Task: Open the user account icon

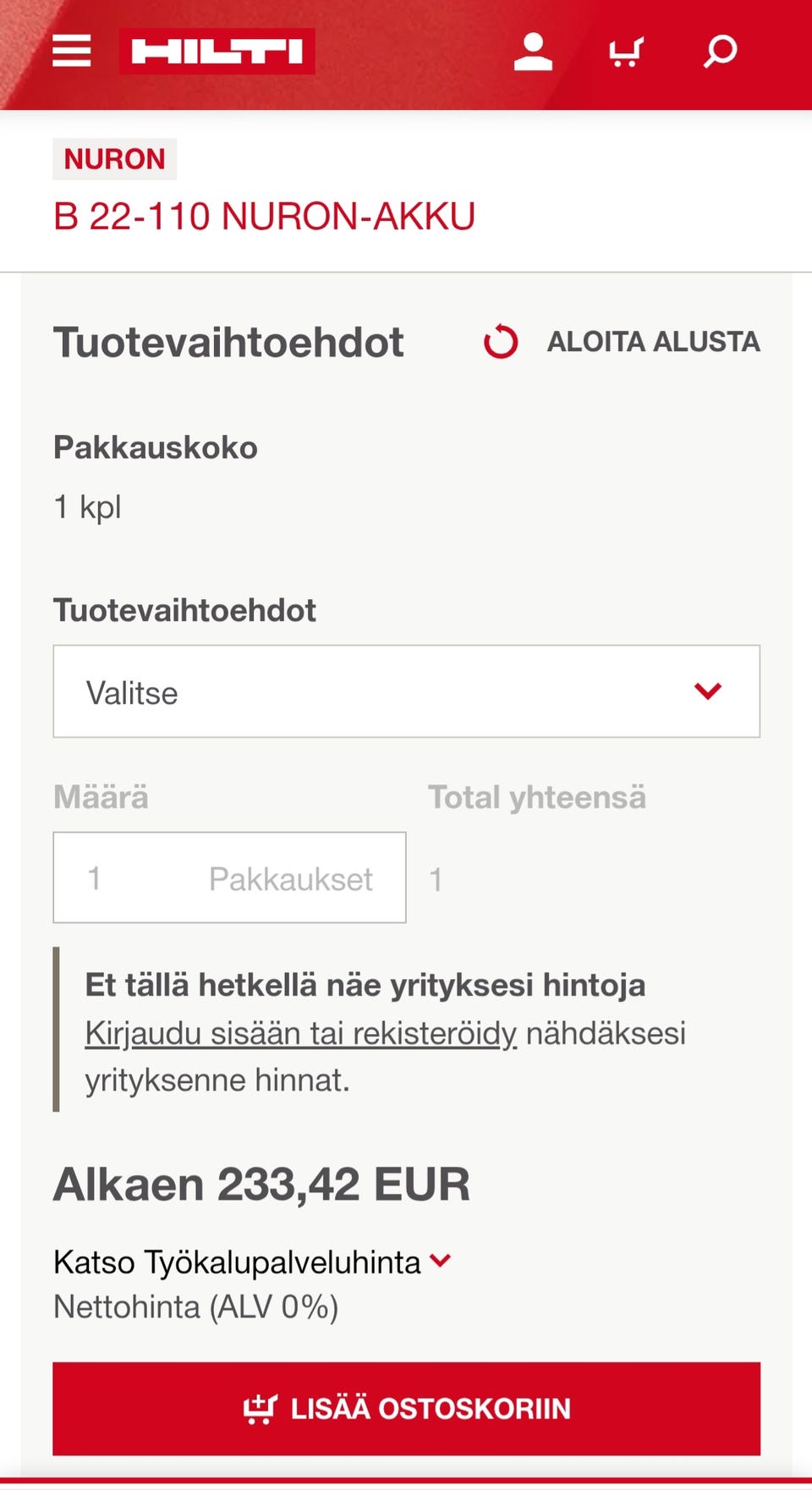Action: pyautogui.click(x=533, y=51)
